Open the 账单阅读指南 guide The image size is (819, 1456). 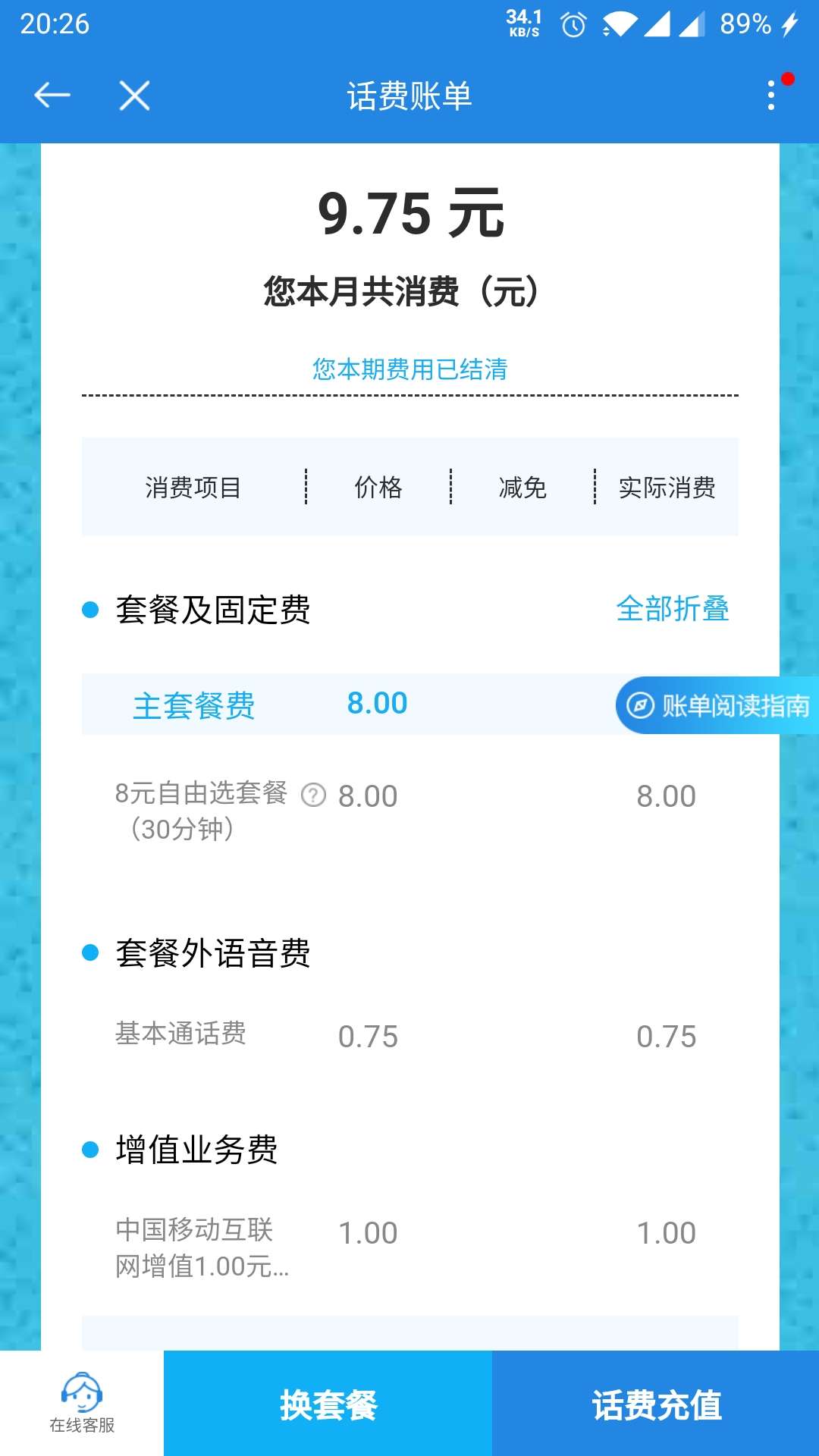pos(717,705)
